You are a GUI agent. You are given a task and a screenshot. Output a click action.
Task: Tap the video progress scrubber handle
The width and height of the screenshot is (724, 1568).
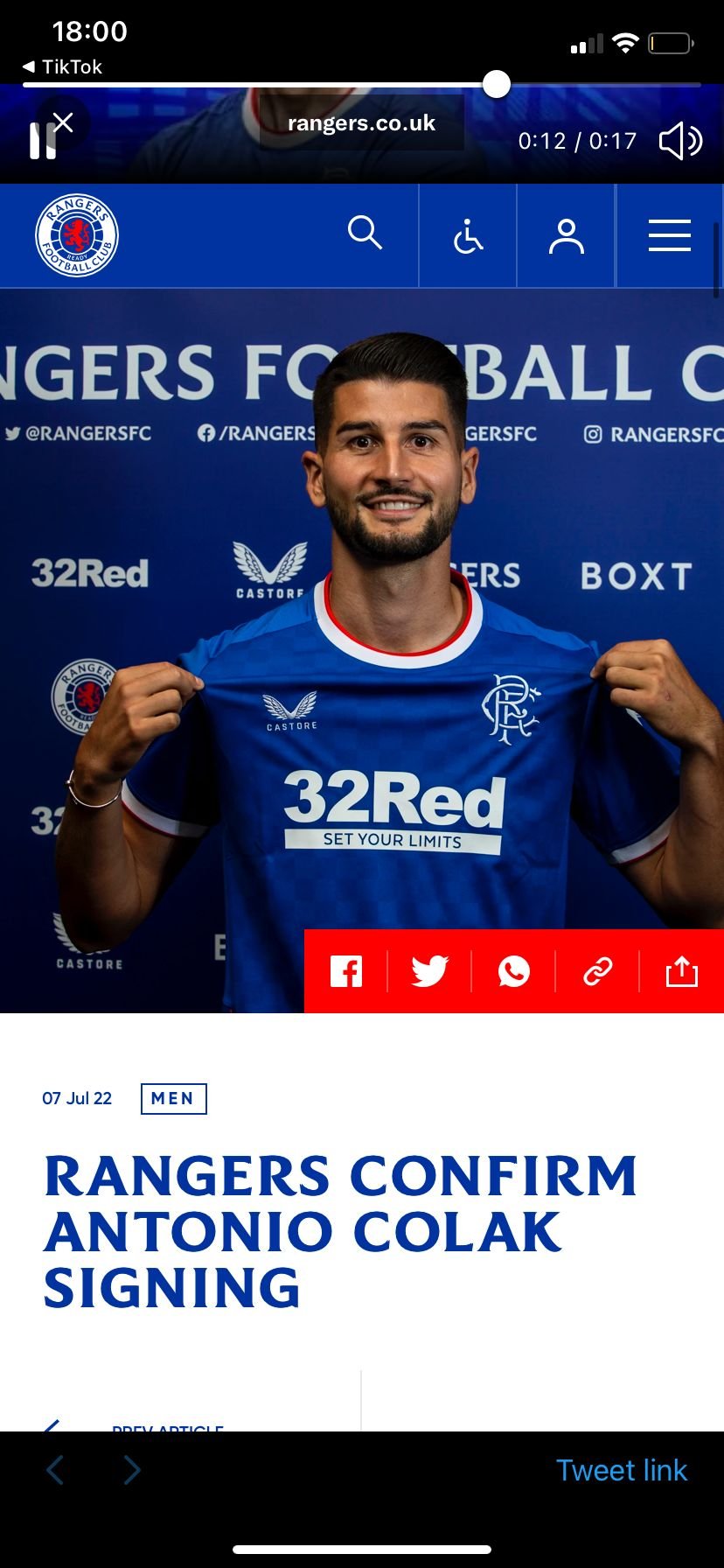497,85
